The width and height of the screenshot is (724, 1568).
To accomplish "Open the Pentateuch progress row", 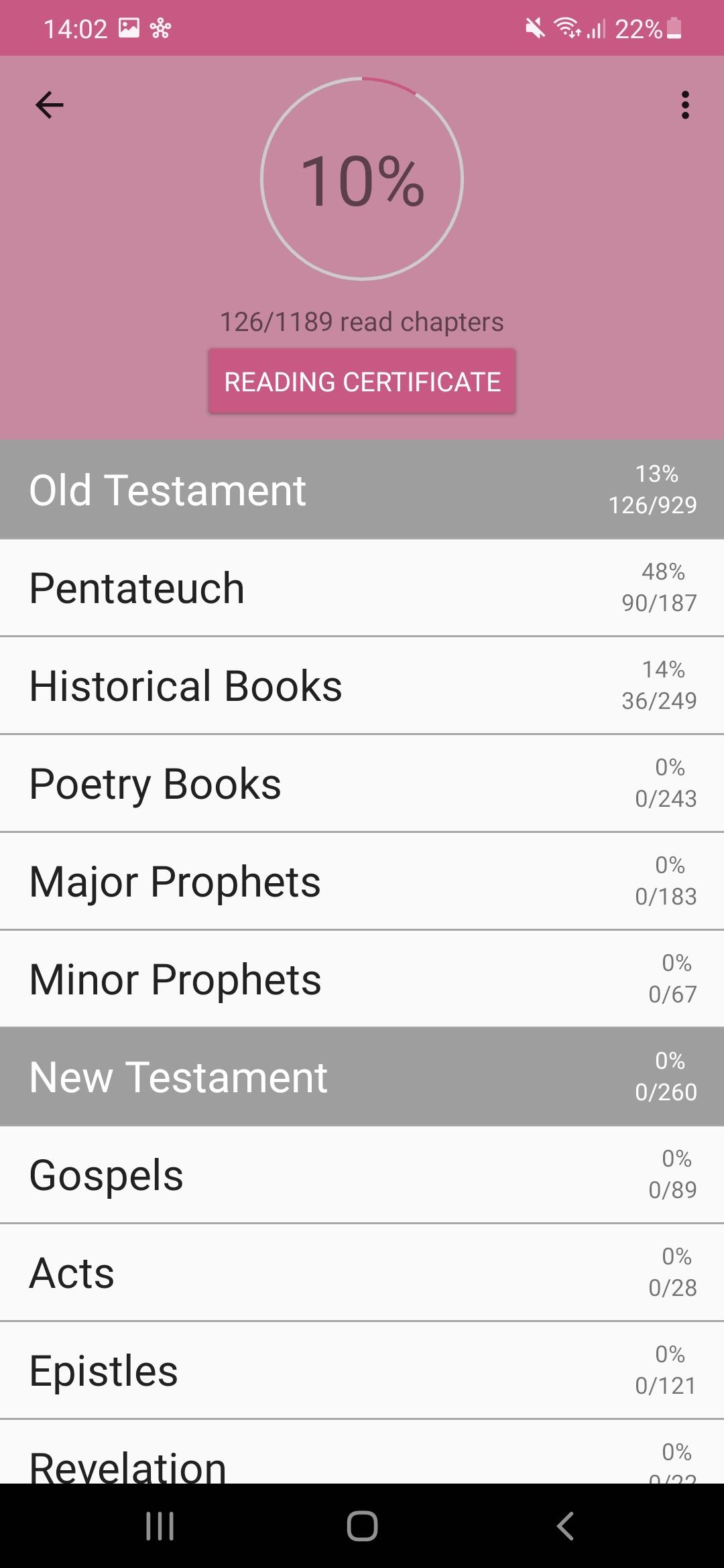I will pos(362,588).
